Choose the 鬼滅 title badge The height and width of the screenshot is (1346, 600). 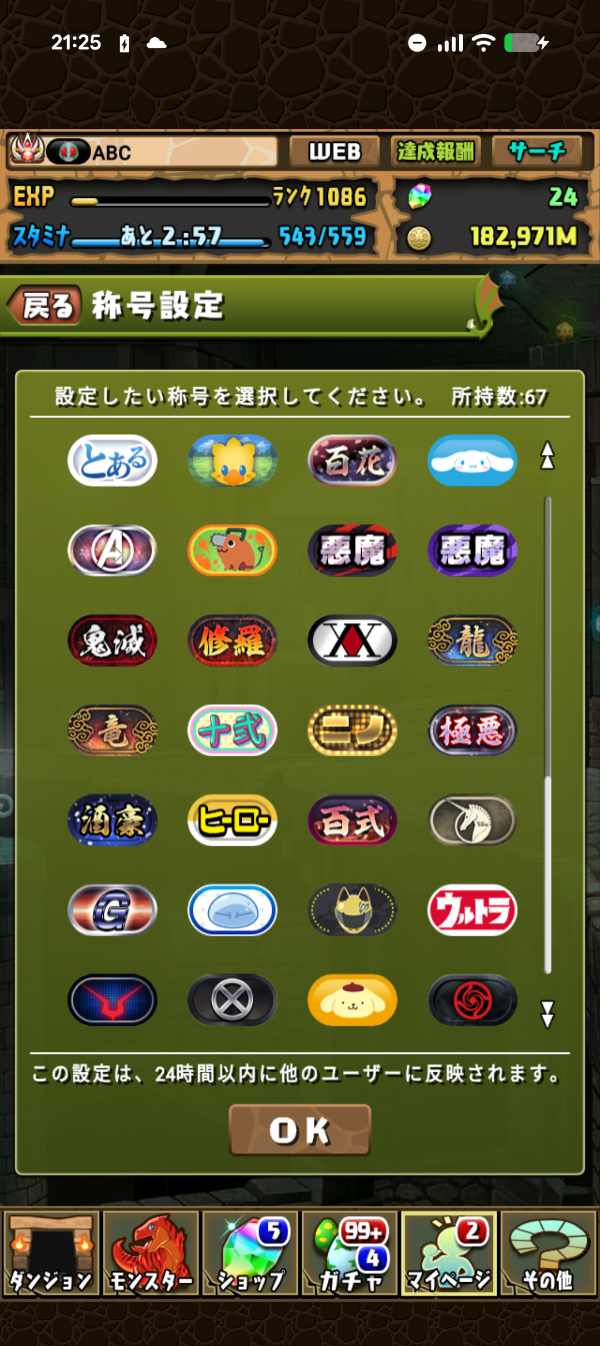pyautogui.click(x=112, y=640)
